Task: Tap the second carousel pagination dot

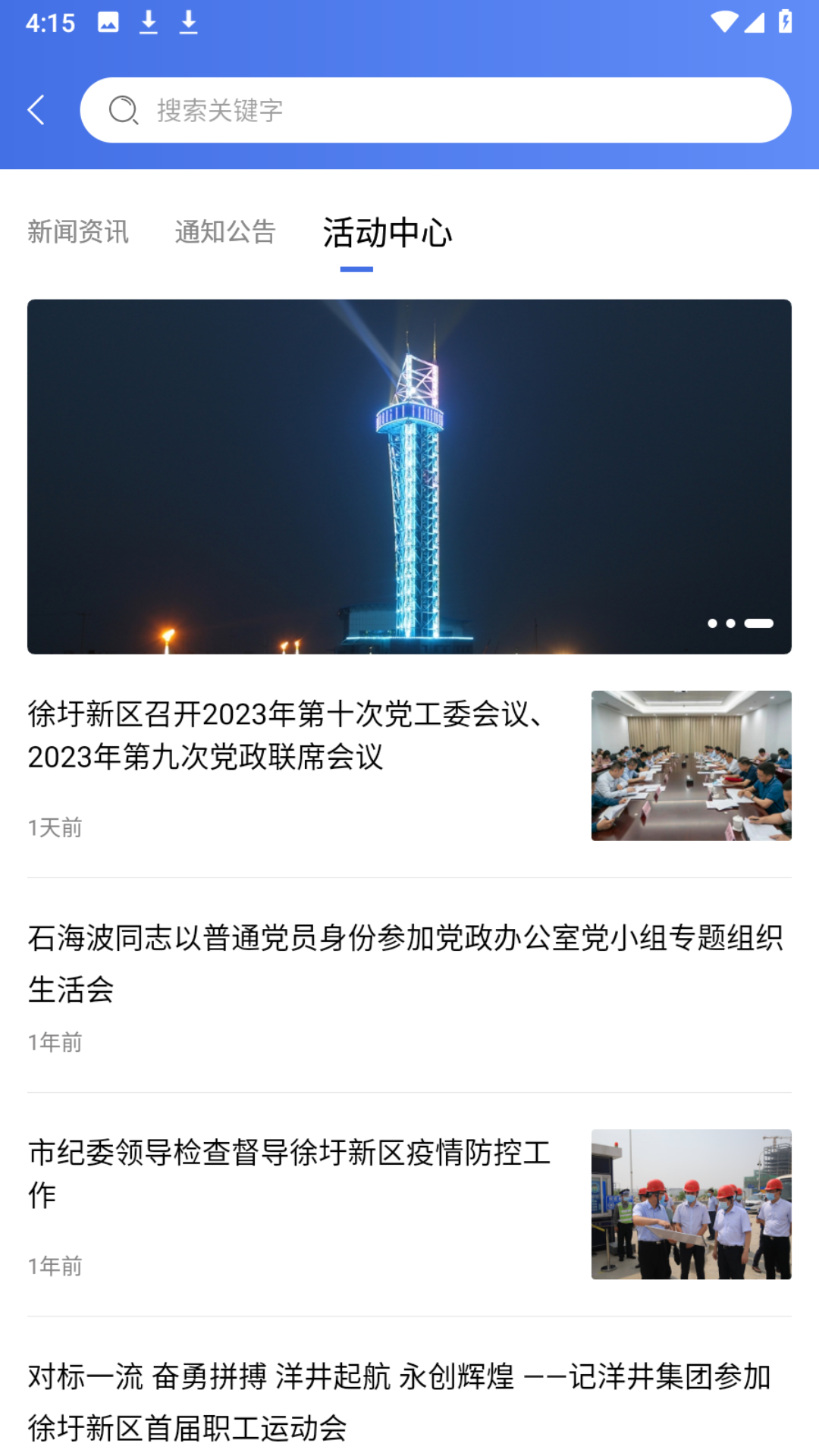Action: (x=733, y=623)
